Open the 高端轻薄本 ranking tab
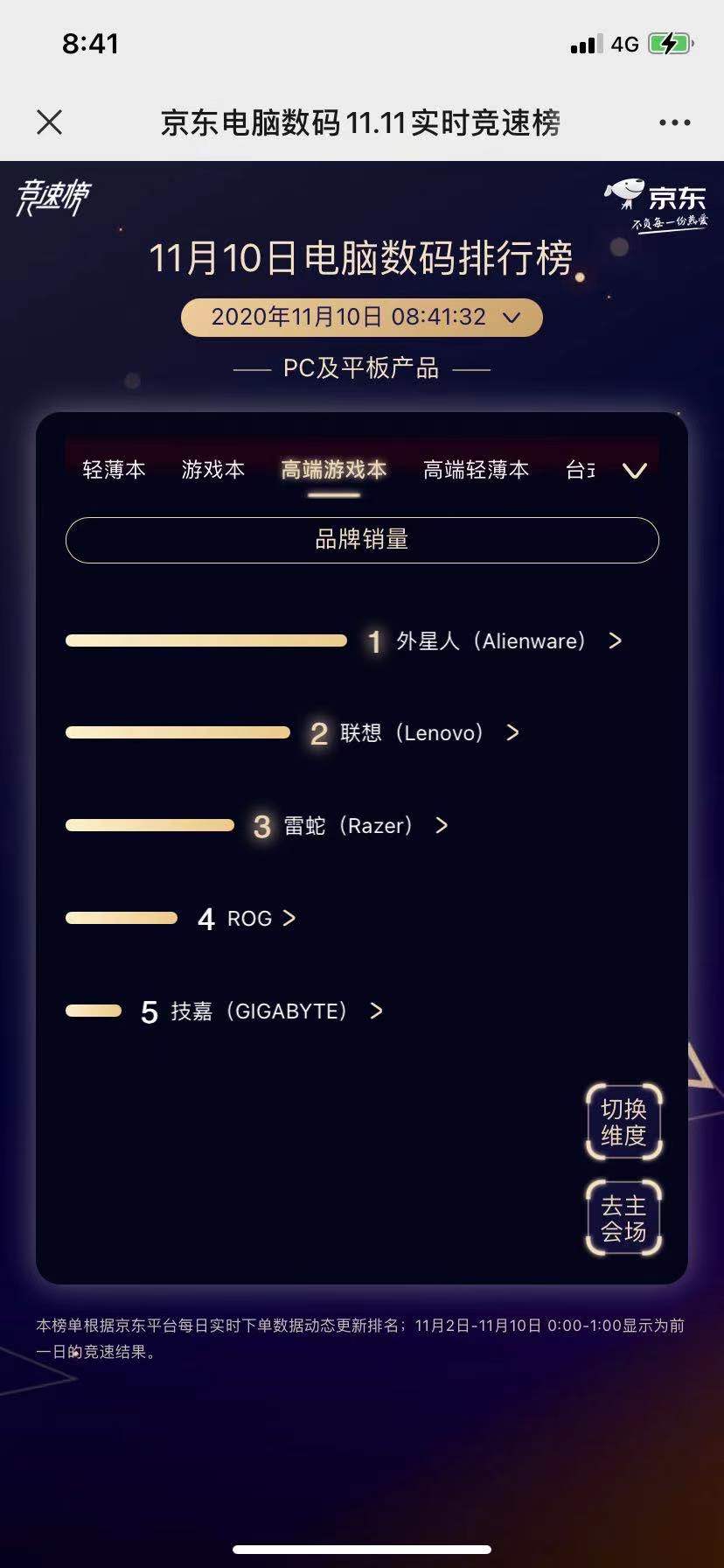724x1568 pixels. tap(476, 470)
